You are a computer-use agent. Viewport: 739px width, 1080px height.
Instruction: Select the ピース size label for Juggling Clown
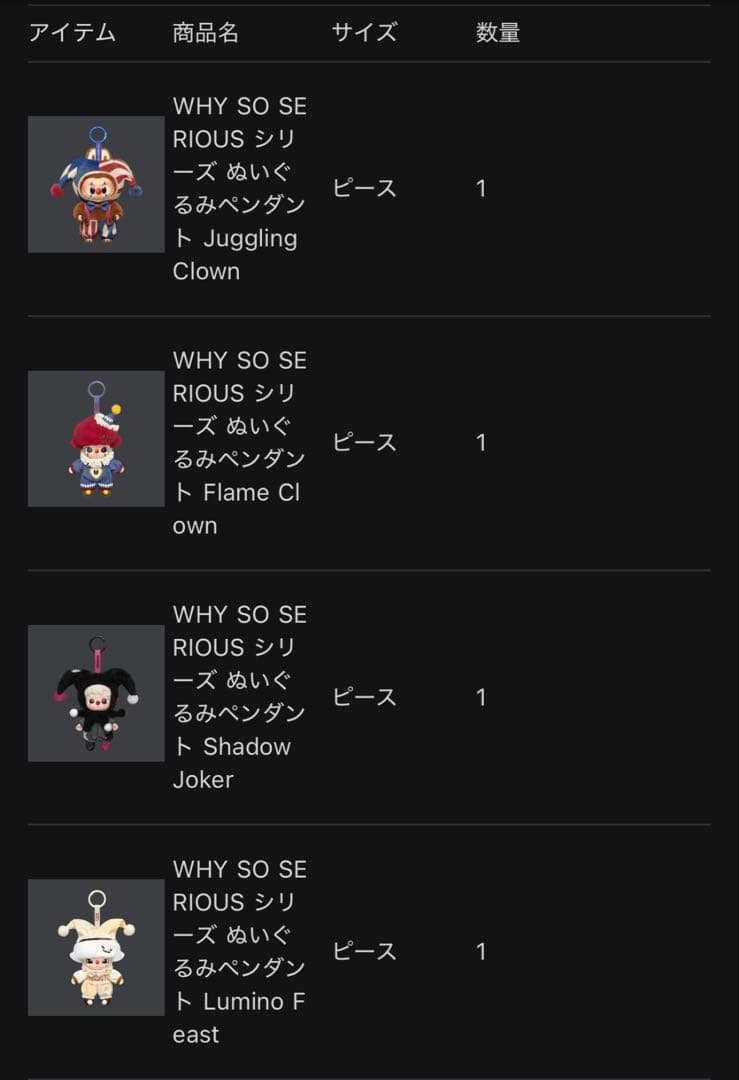(x=365, y=188)
